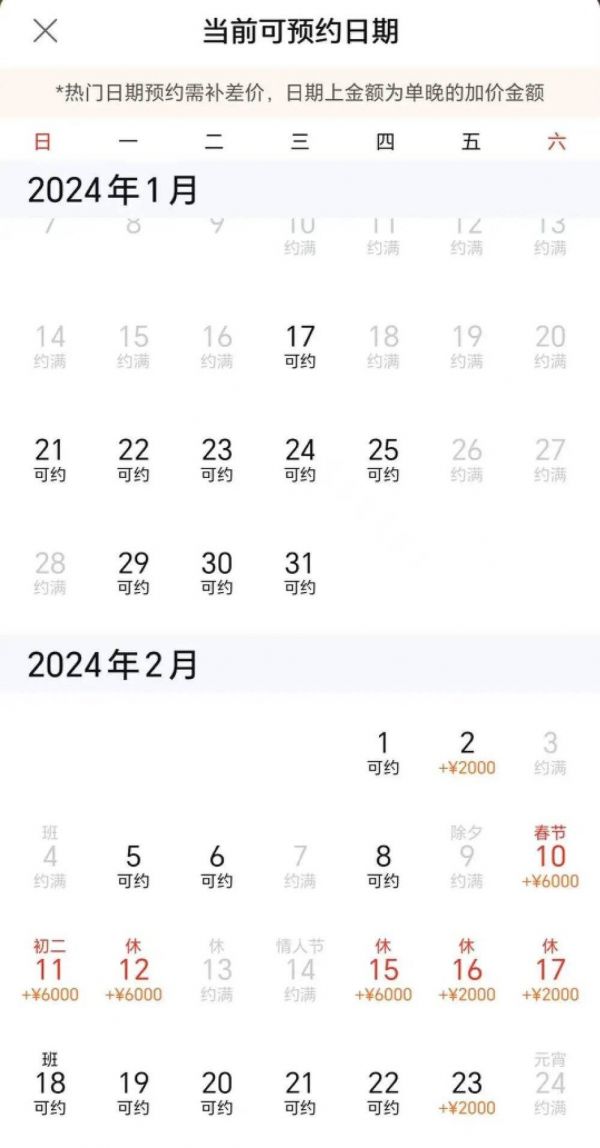Select February 6 in the calendar
This screenshot has width=600, height=1148.
pyautogui.click(x=217, y=865)
